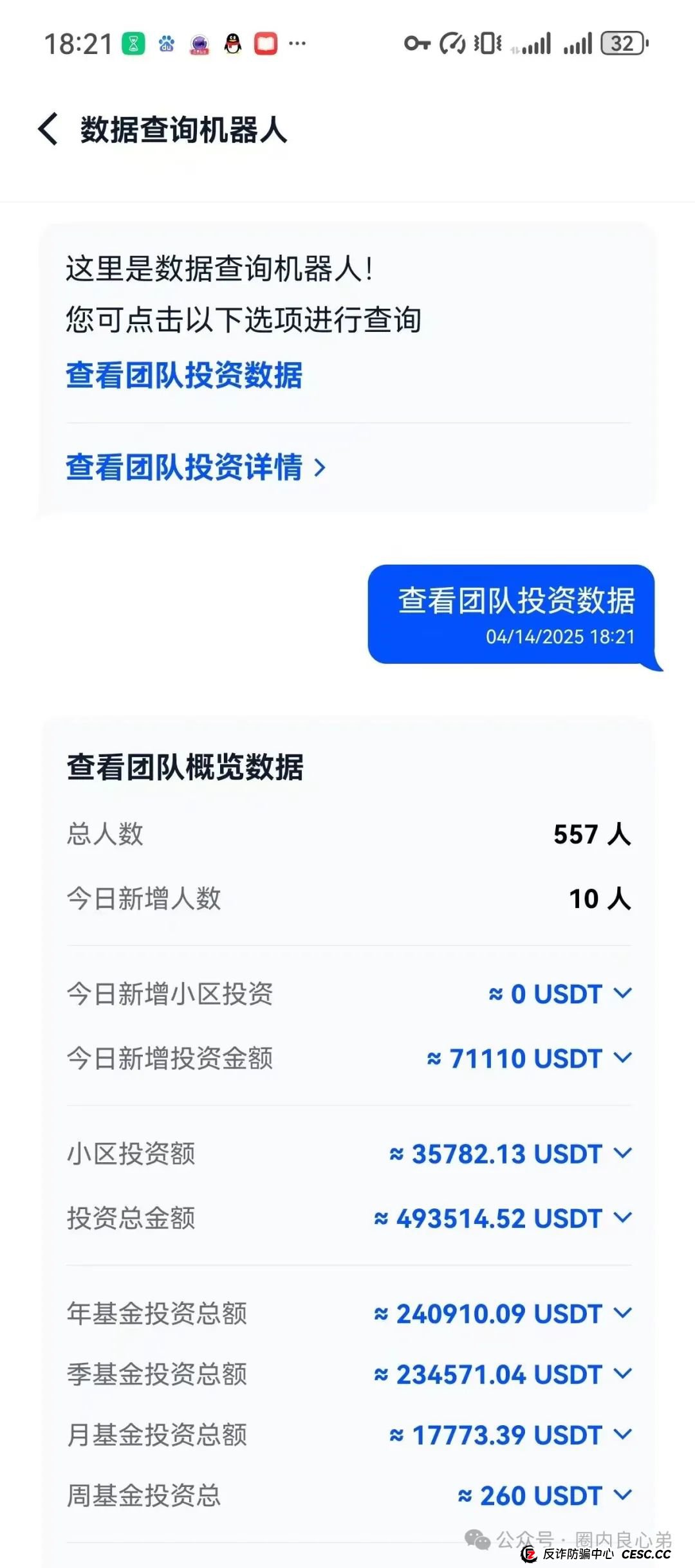
Task: Expand 季基金投资总额 details
Action: (622, 1374)
